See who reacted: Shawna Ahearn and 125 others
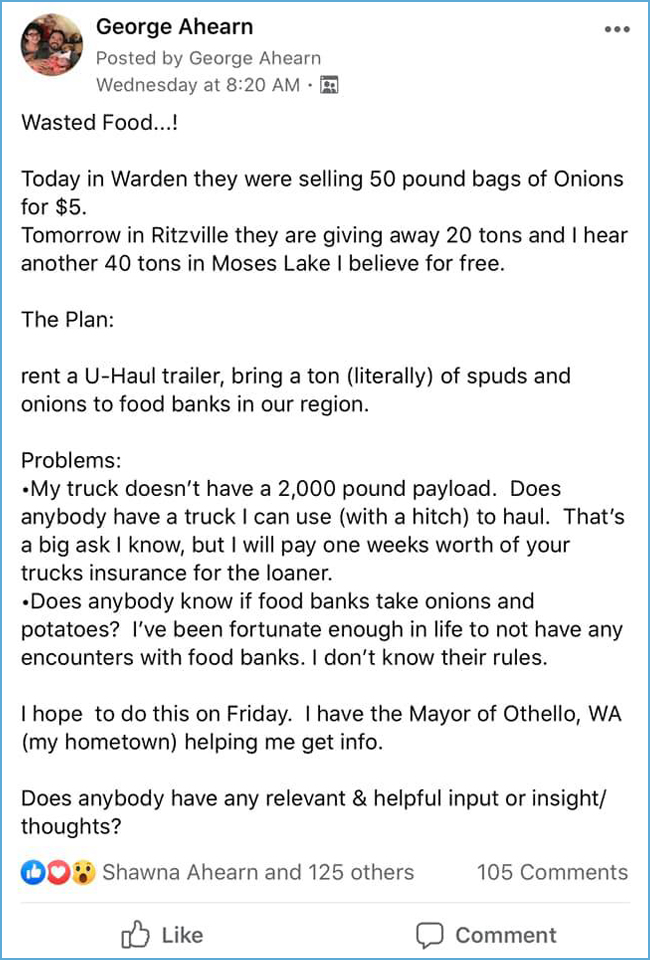650x960 pixels. pyautogui.click(x=257, y=872)
